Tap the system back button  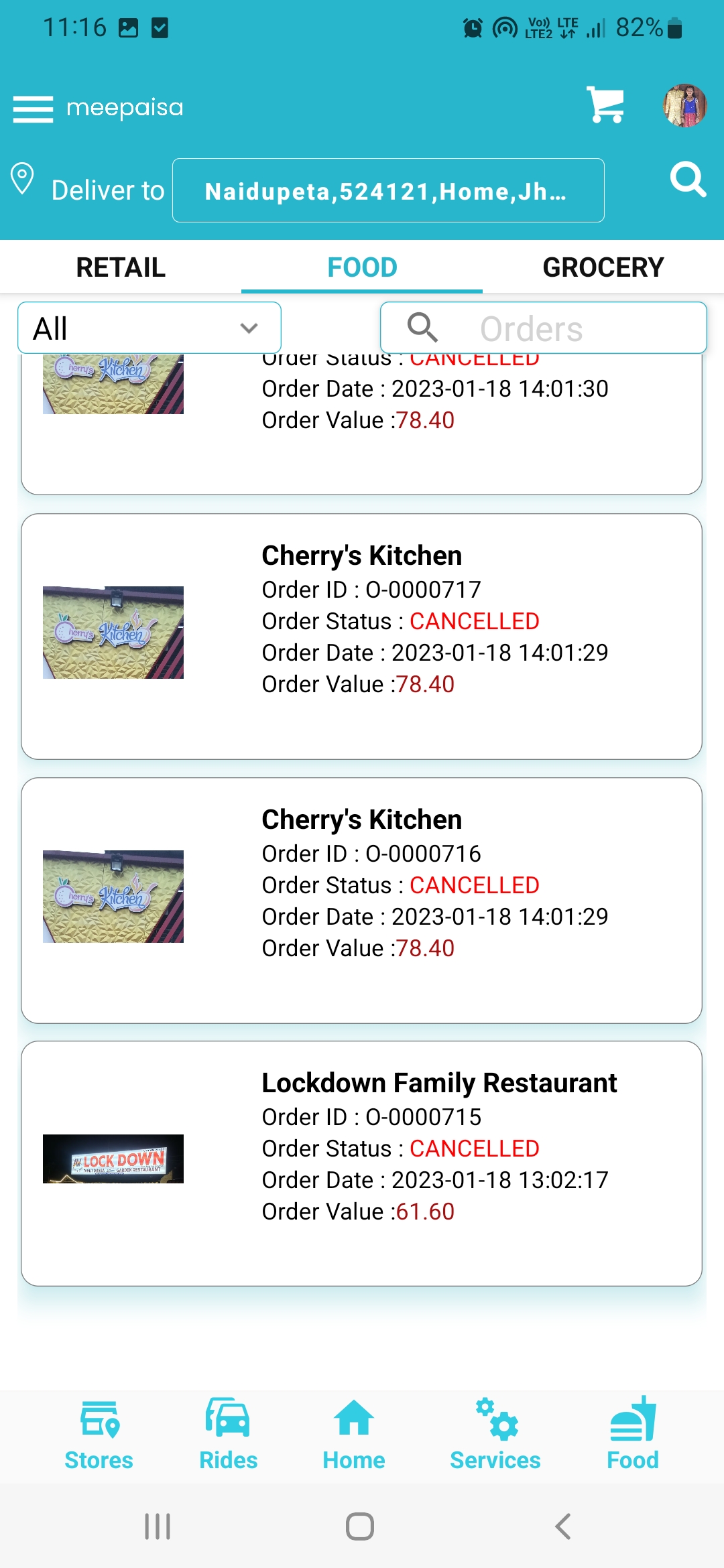(x=563, y=1527)
